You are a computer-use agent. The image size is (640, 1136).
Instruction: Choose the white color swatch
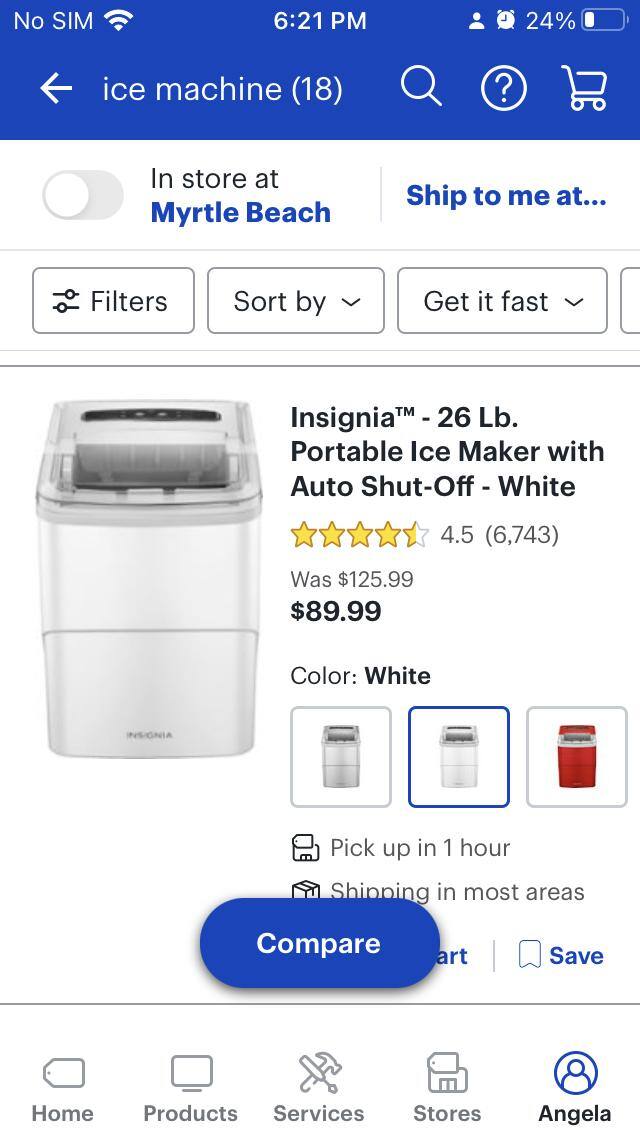tap(459, 756)
